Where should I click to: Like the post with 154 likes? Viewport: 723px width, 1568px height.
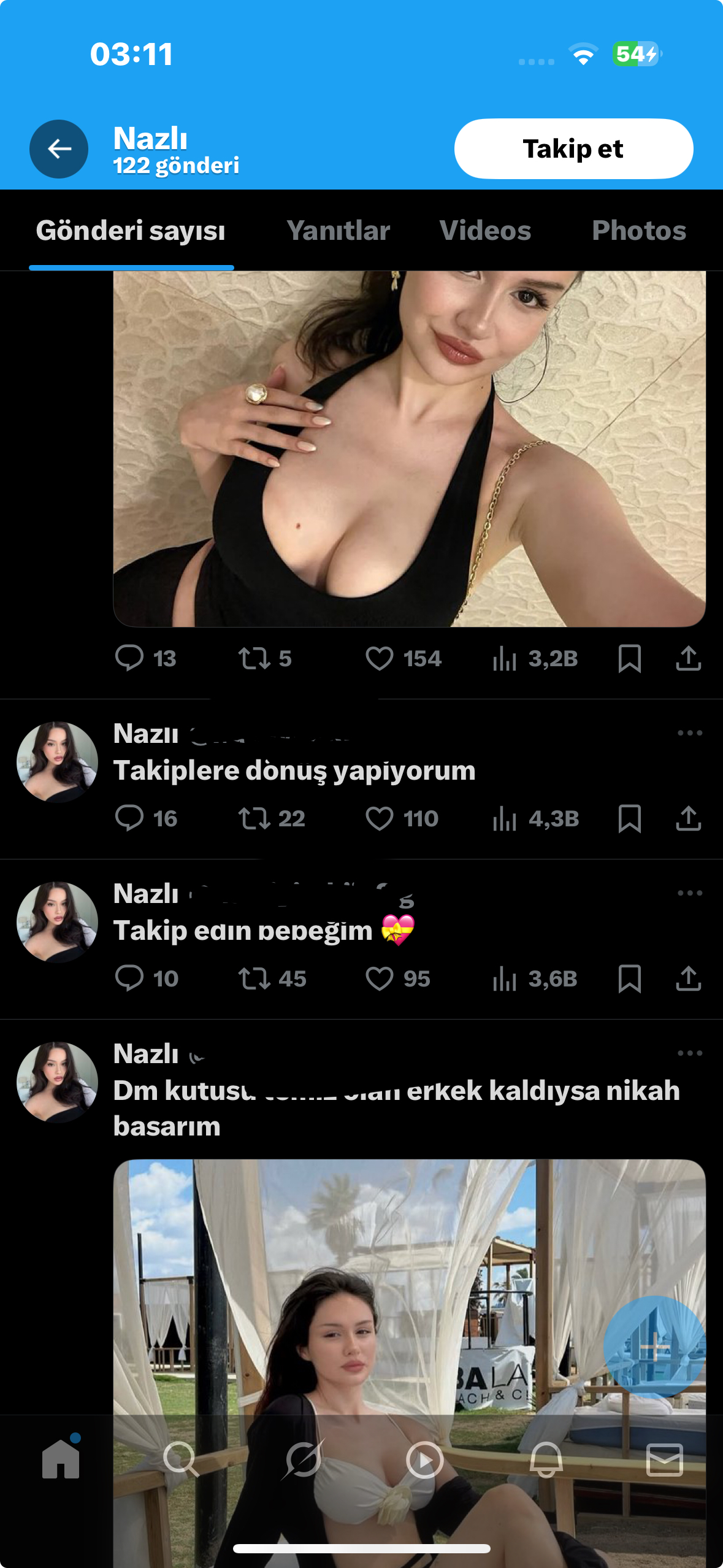(x=380, y=659)
